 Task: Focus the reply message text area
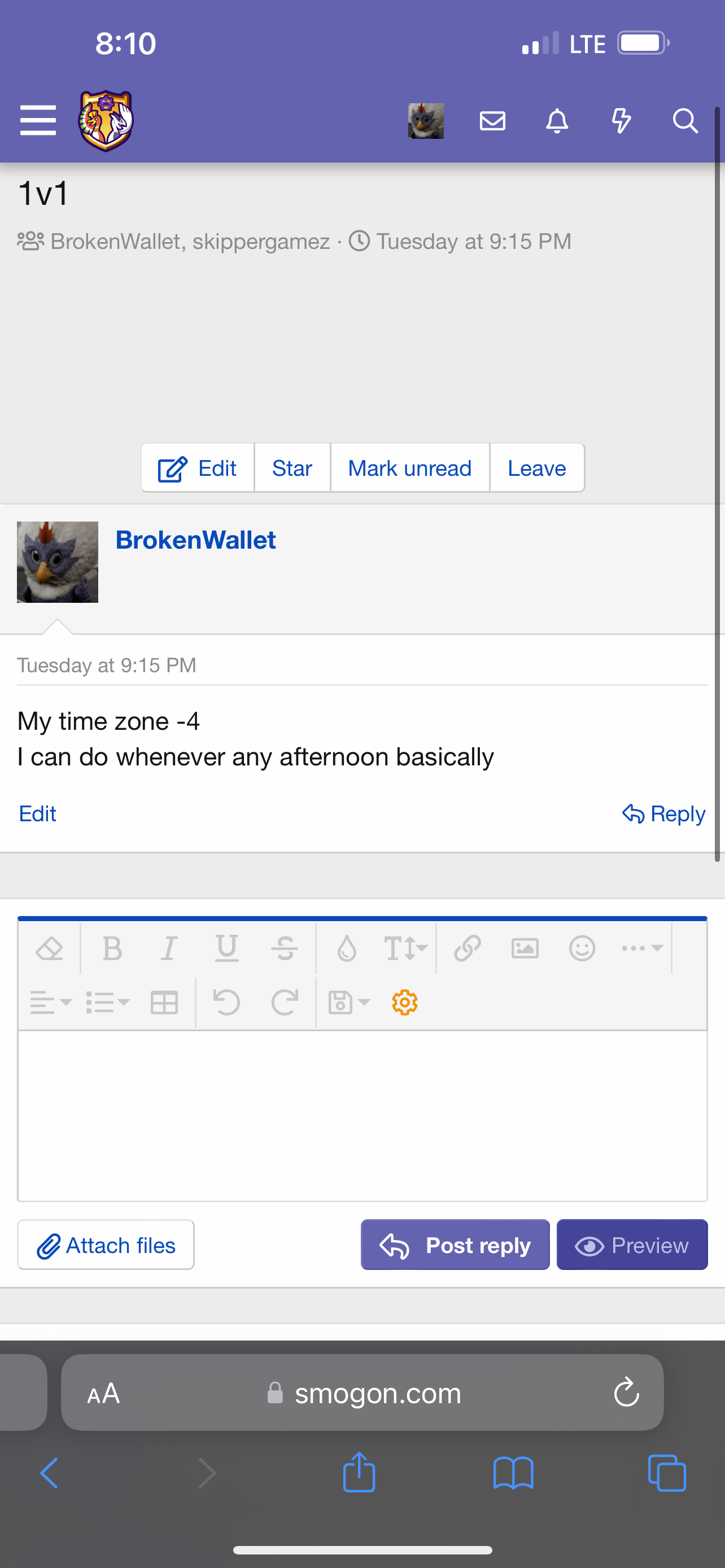point(362,1115)
